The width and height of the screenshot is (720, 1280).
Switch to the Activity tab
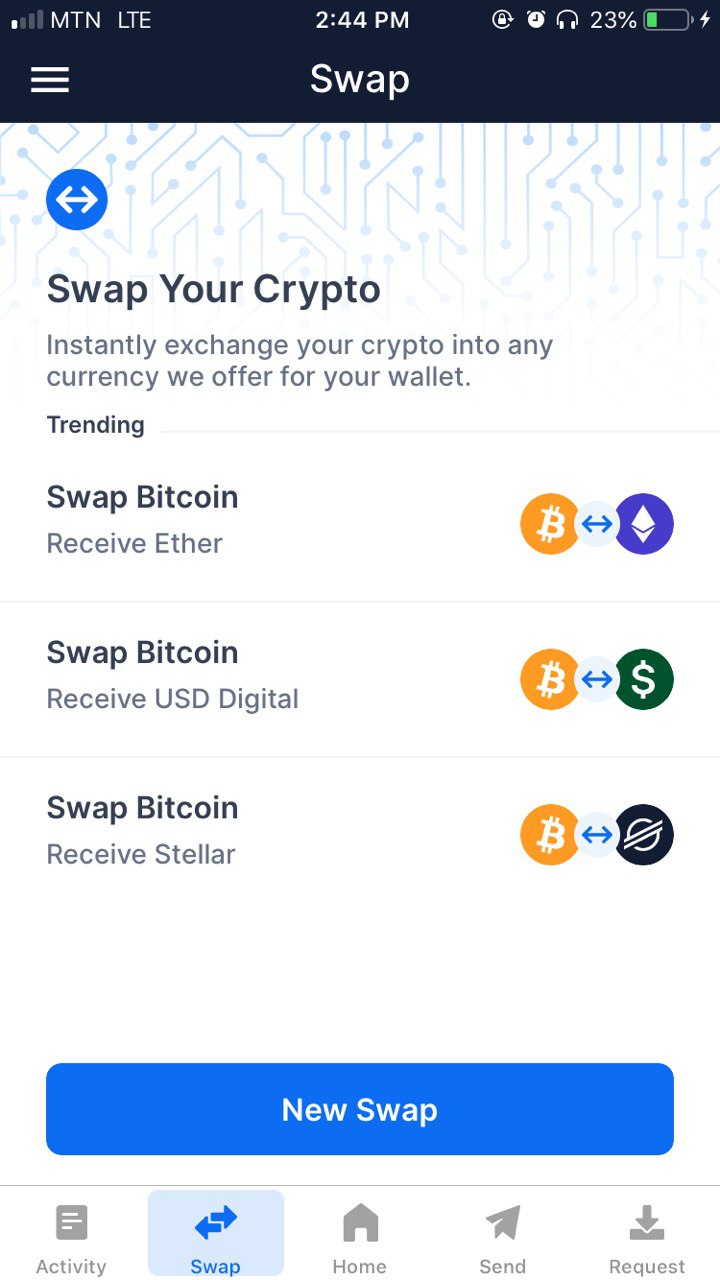71,1238
